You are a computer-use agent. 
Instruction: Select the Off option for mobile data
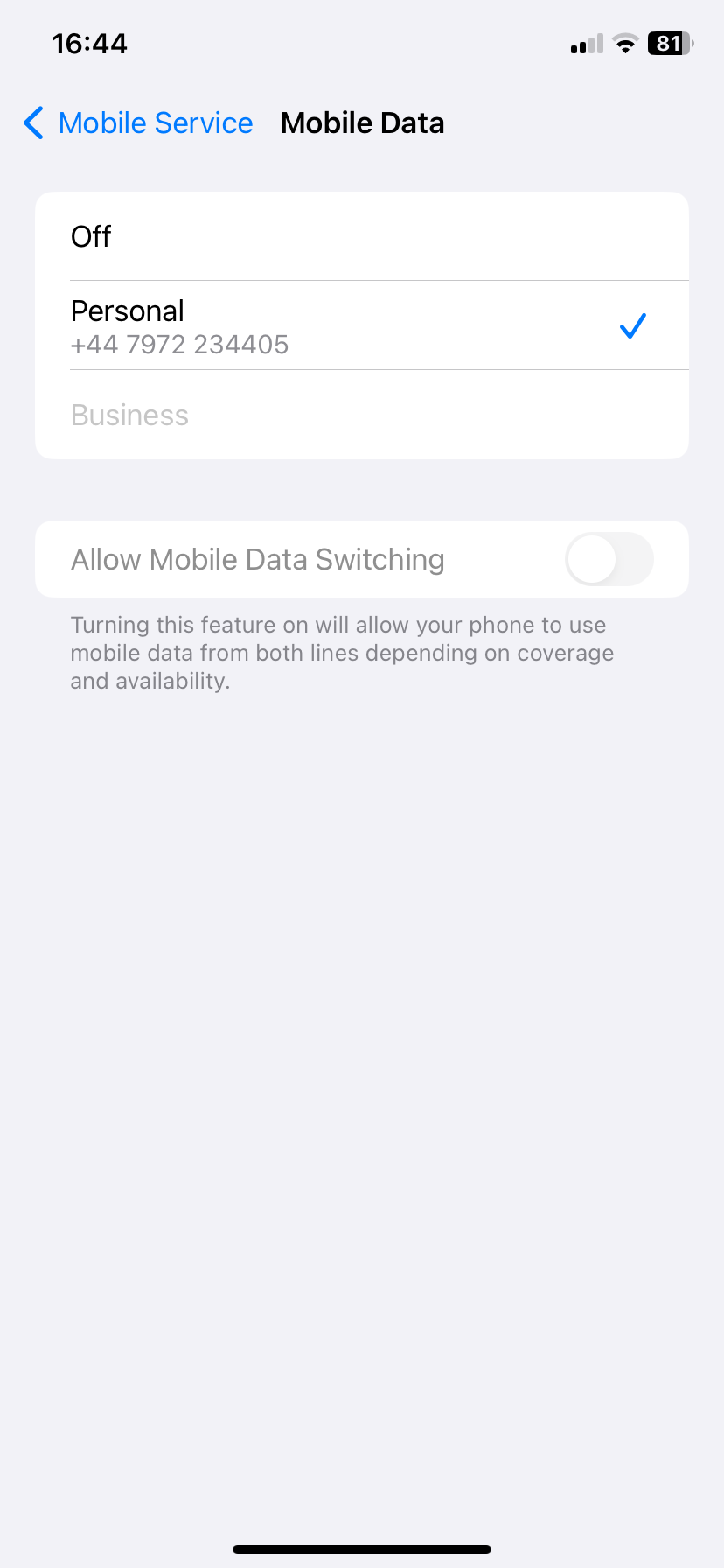[x=362, y=236]
